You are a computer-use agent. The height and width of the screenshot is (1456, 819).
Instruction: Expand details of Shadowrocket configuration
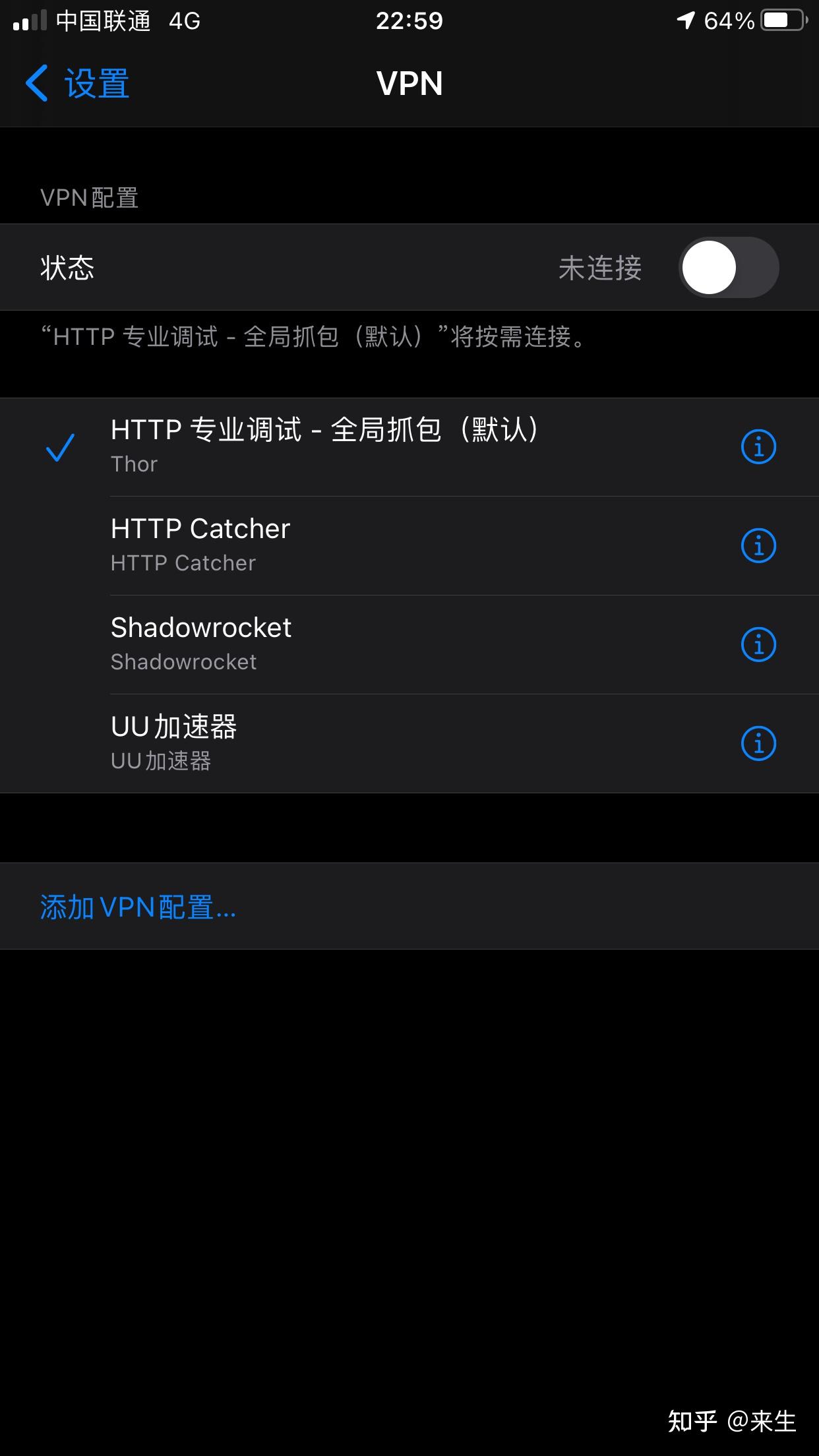[758, 644]
